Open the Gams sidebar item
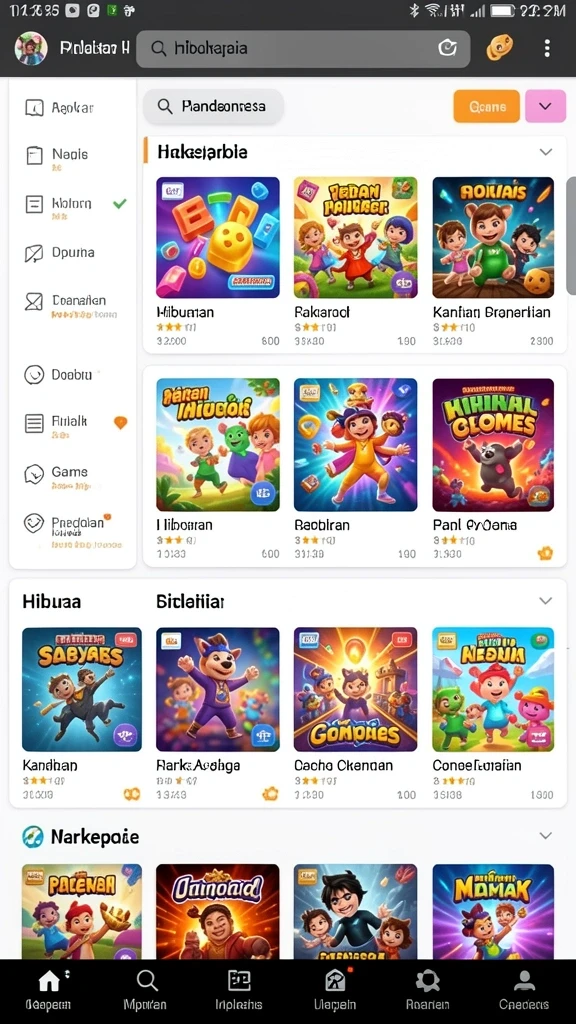The width and height of the screenshot is (576, 1024). [72, 475]
